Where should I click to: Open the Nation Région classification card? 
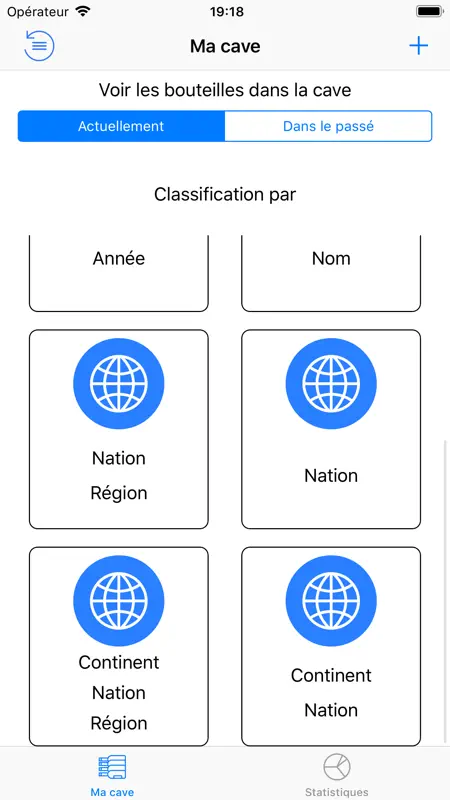click(119, 429)
